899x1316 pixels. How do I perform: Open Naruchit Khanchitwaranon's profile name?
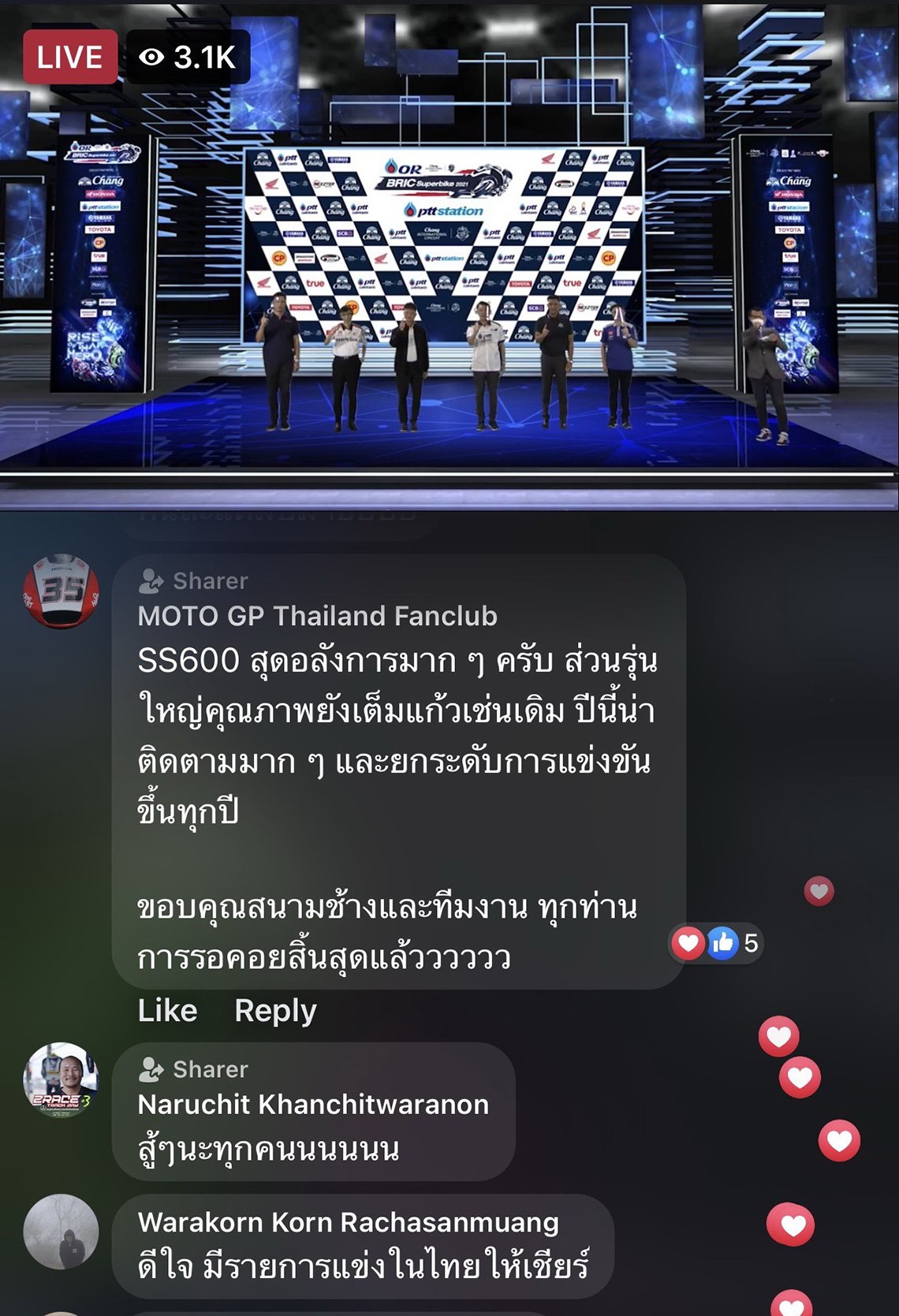click(313, 1105)
